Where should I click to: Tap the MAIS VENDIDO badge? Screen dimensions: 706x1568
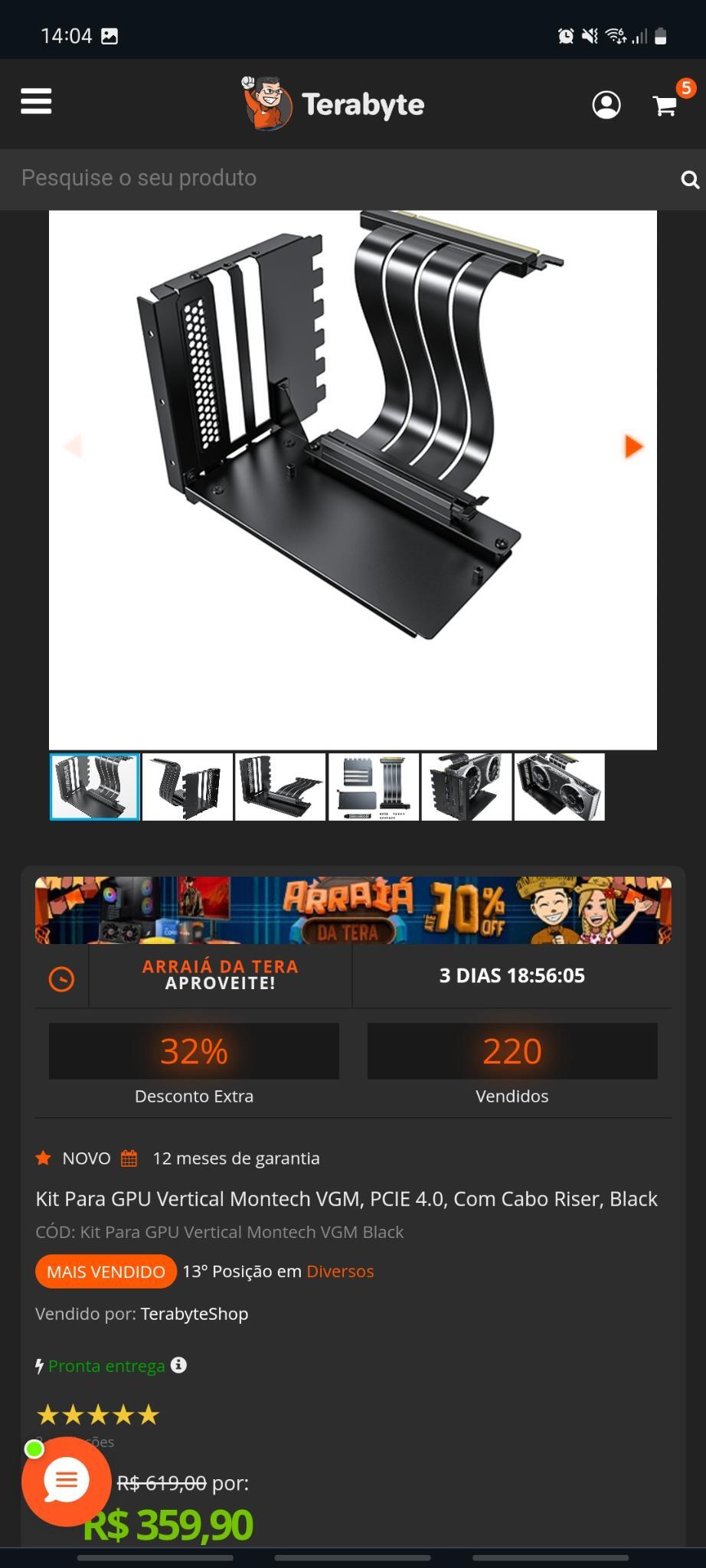coord(106,1272)
